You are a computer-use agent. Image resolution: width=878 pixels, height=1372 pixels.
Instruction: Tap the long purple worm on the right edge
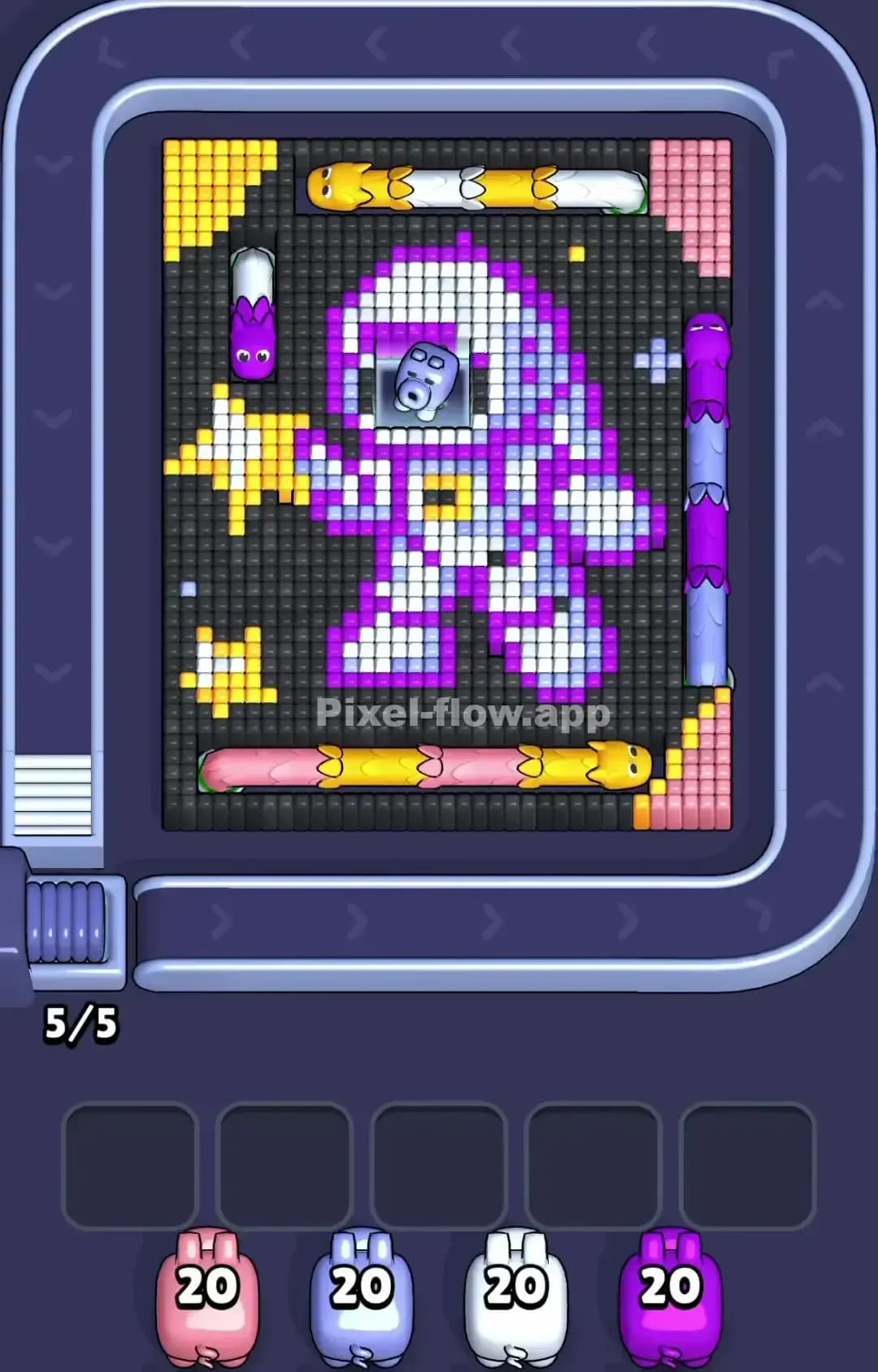point(709,488)
